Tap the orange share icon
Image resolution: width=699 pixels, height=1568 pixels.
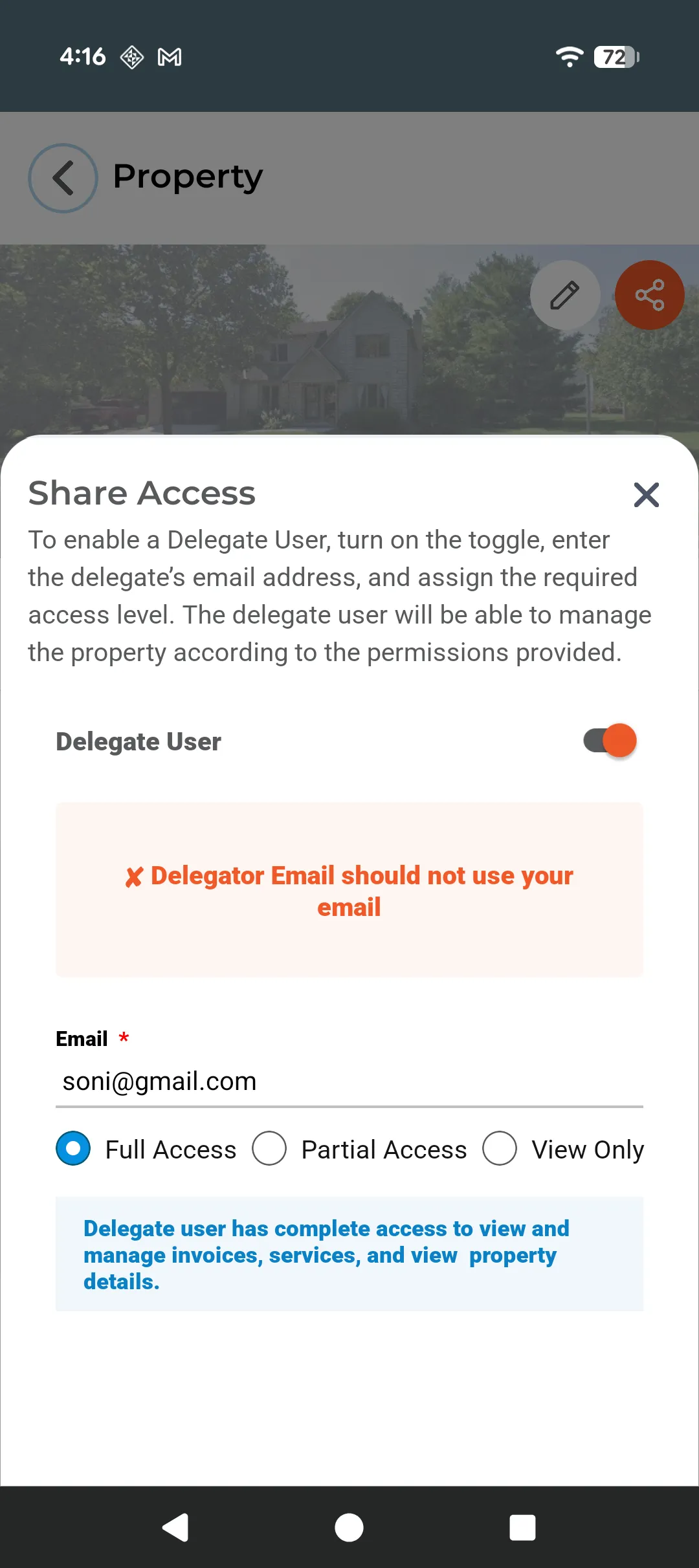[649, 295]
